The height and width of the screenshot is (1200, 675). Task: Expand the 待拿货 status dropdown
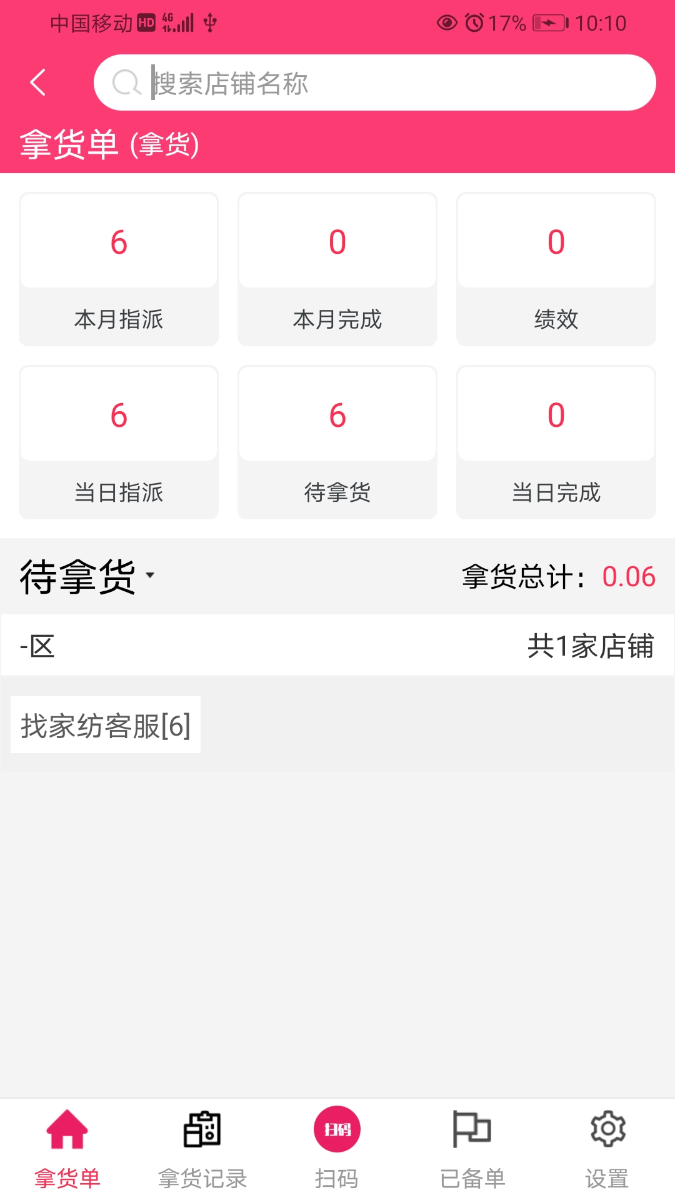point(88,576)
